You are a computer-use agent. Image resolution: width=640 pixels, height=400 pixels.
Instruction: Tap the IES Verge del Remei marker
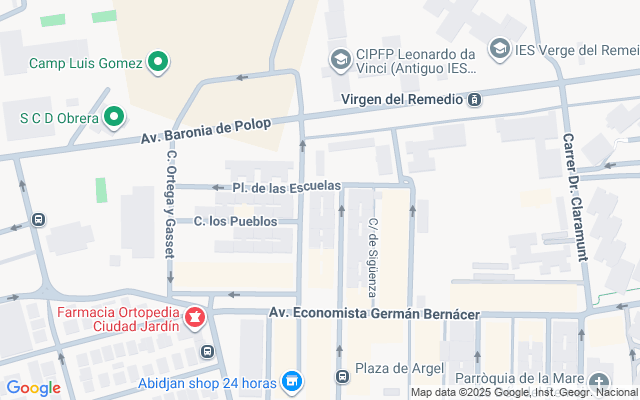click(x=498, y=48)
